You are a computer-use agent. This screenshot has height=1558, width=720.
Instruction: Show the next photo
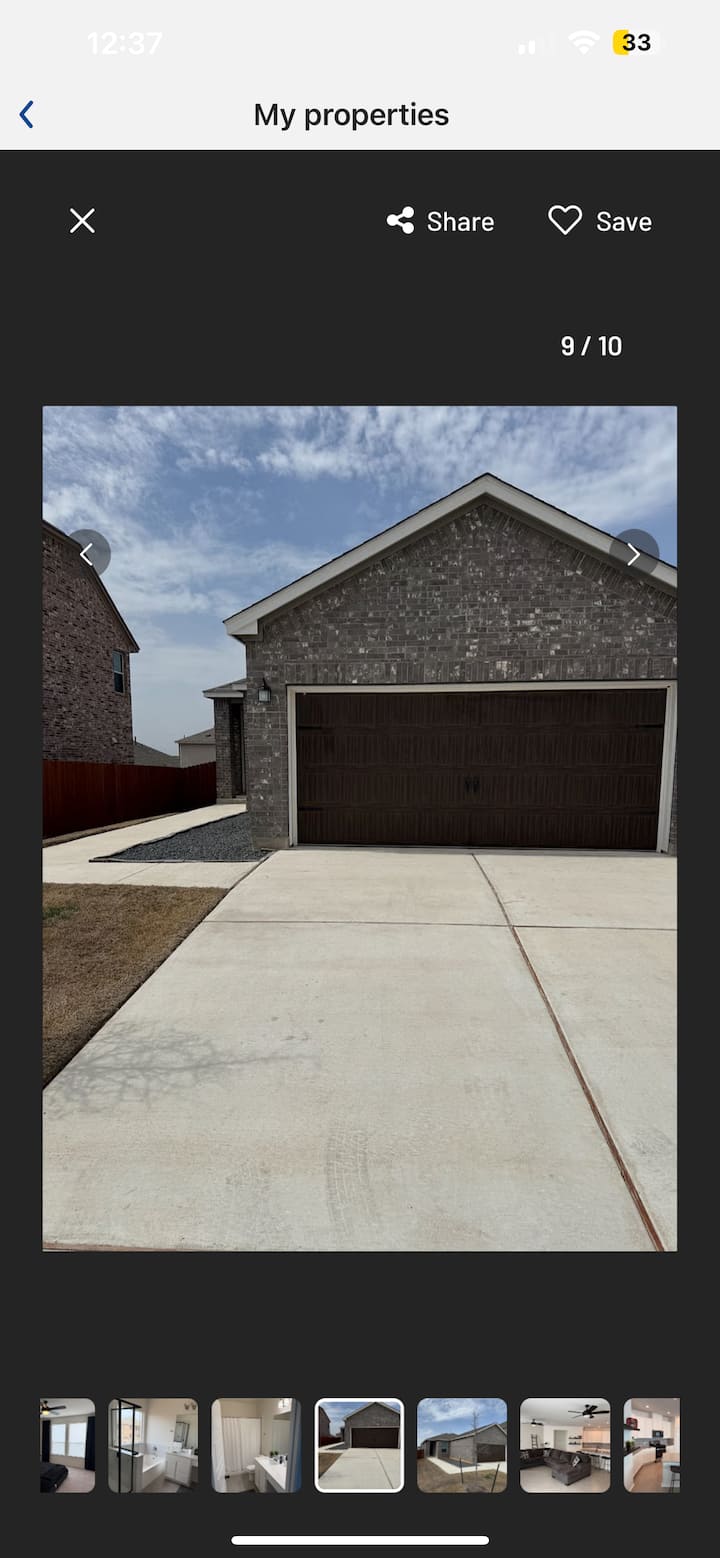tap(633, 553)
